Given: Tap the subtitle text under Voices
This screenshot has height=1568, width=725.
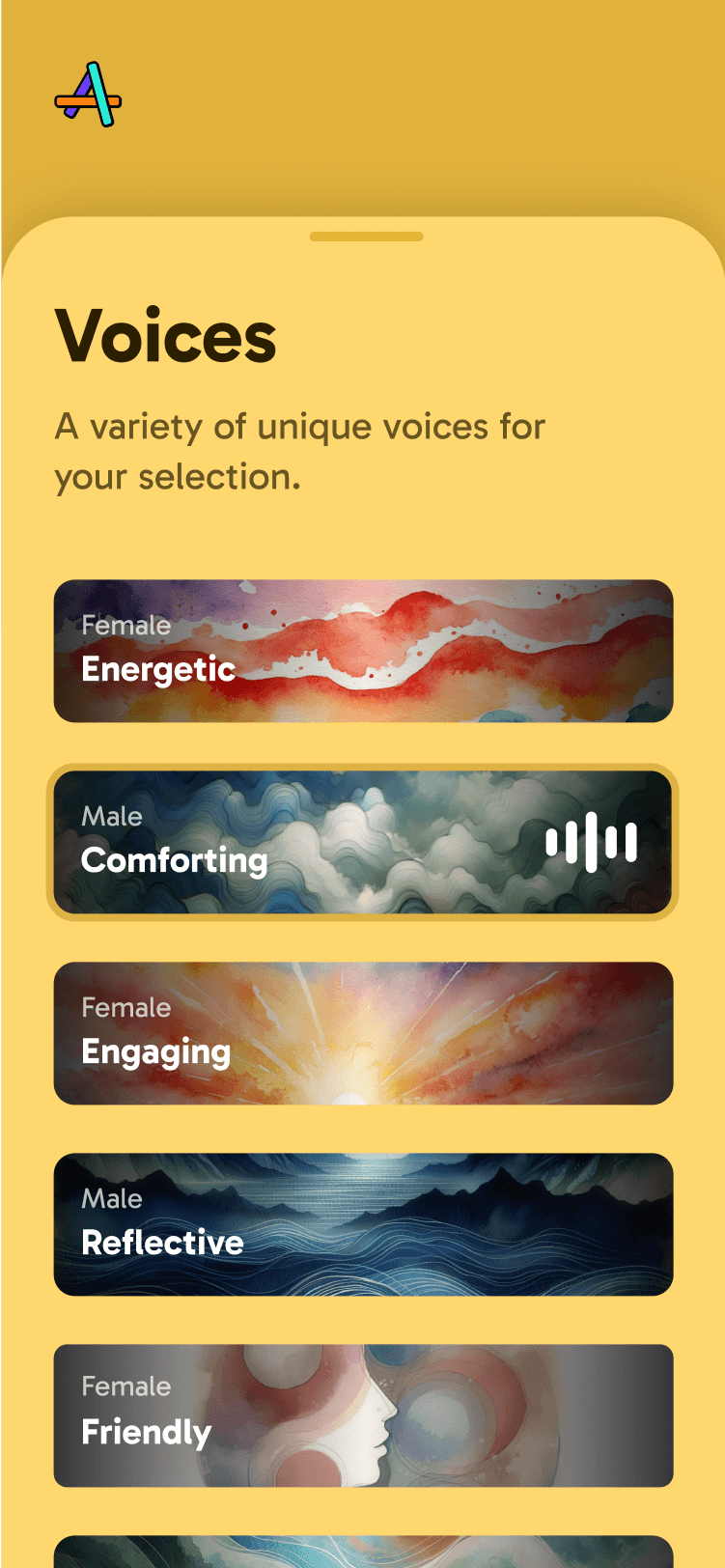Looking at the screenshot, I should 299,450.
